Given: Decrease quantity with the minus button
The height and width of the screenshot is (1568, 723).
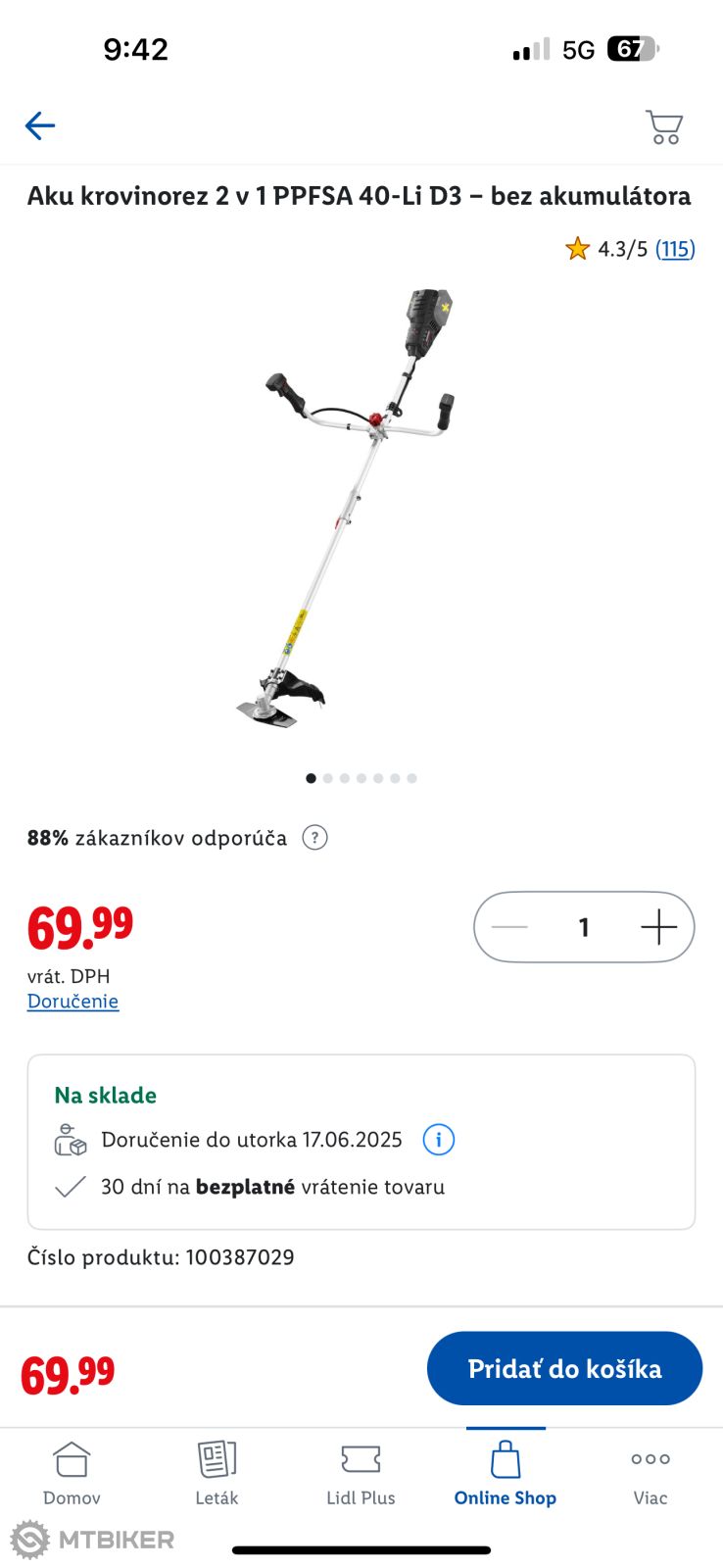Looking at the screenshot, I should point(509,927).
